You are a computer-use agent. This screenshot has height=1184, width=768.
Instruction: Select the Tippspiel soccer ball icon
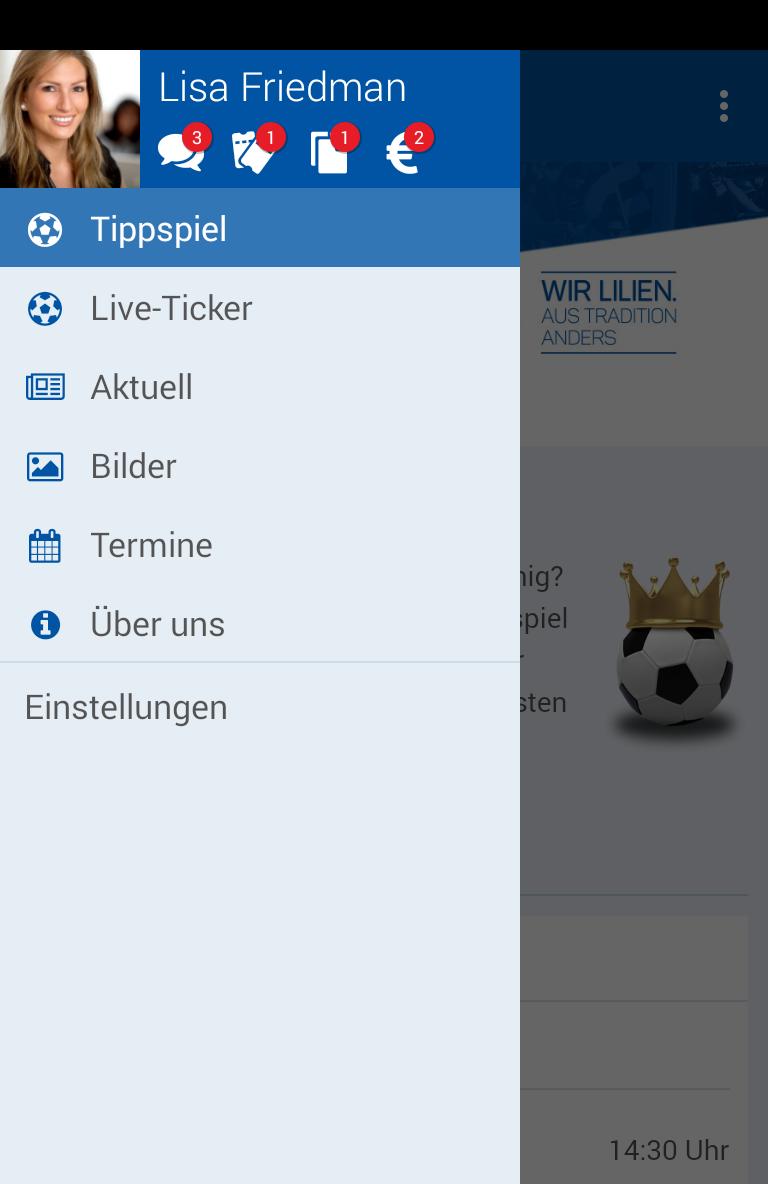[x=45, y=228]
